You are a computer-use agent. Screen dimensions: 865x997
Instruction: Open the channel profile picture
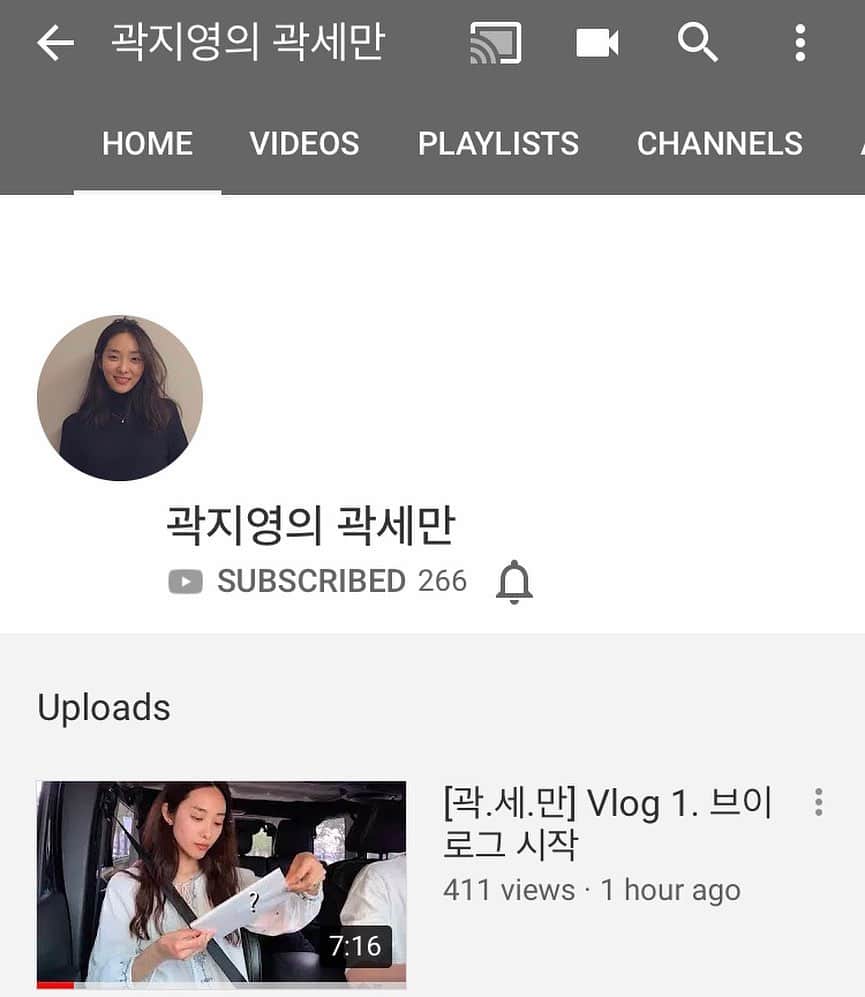tap(120, 398)
